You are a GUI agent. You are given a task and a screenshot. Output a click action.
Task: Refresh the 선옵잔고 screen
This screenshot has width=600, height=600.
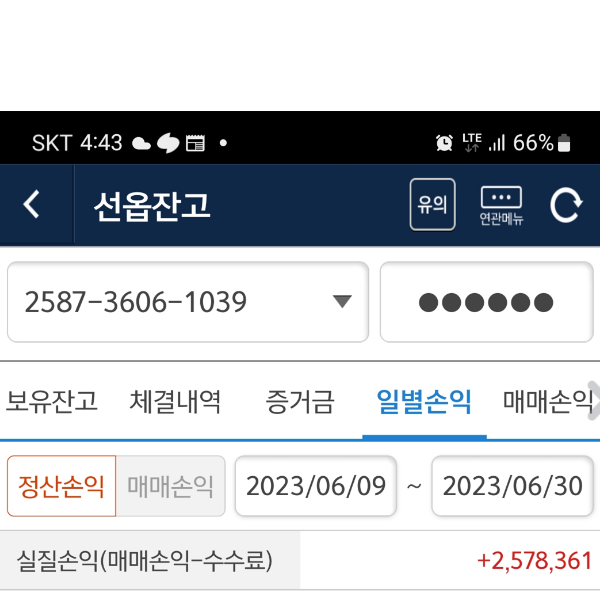tap(566, 205)
